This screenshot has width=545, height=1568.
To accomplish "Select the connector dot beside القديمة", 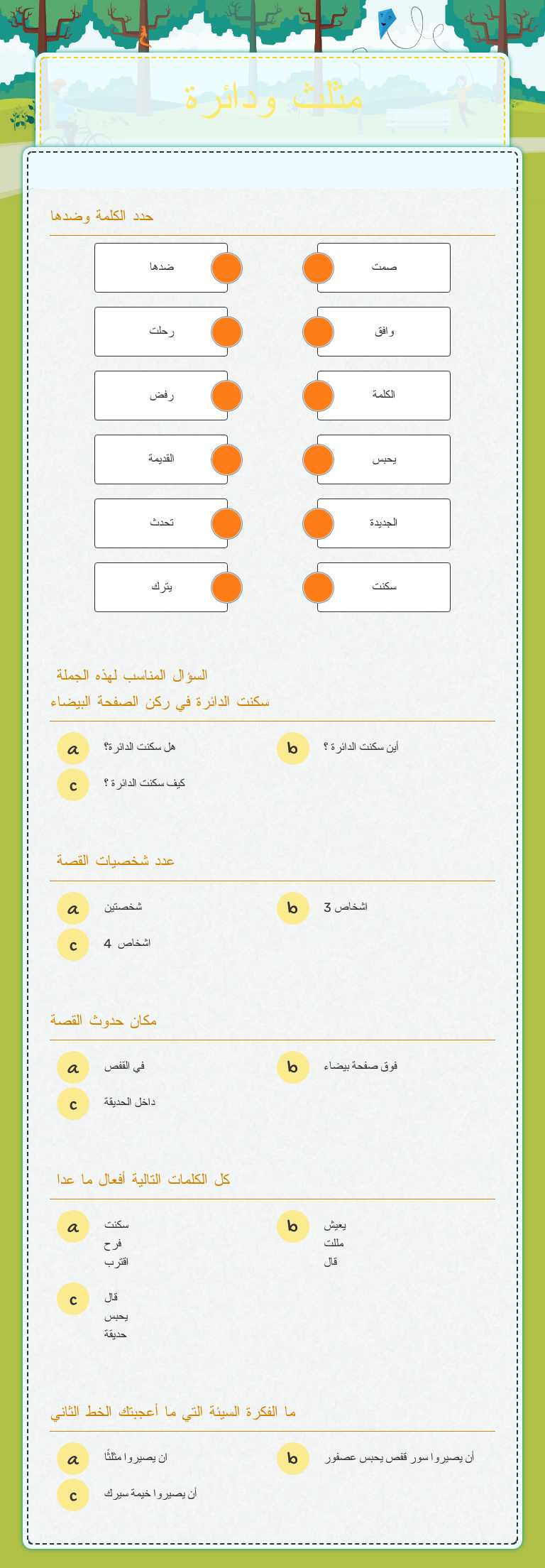I will point(226,459).
